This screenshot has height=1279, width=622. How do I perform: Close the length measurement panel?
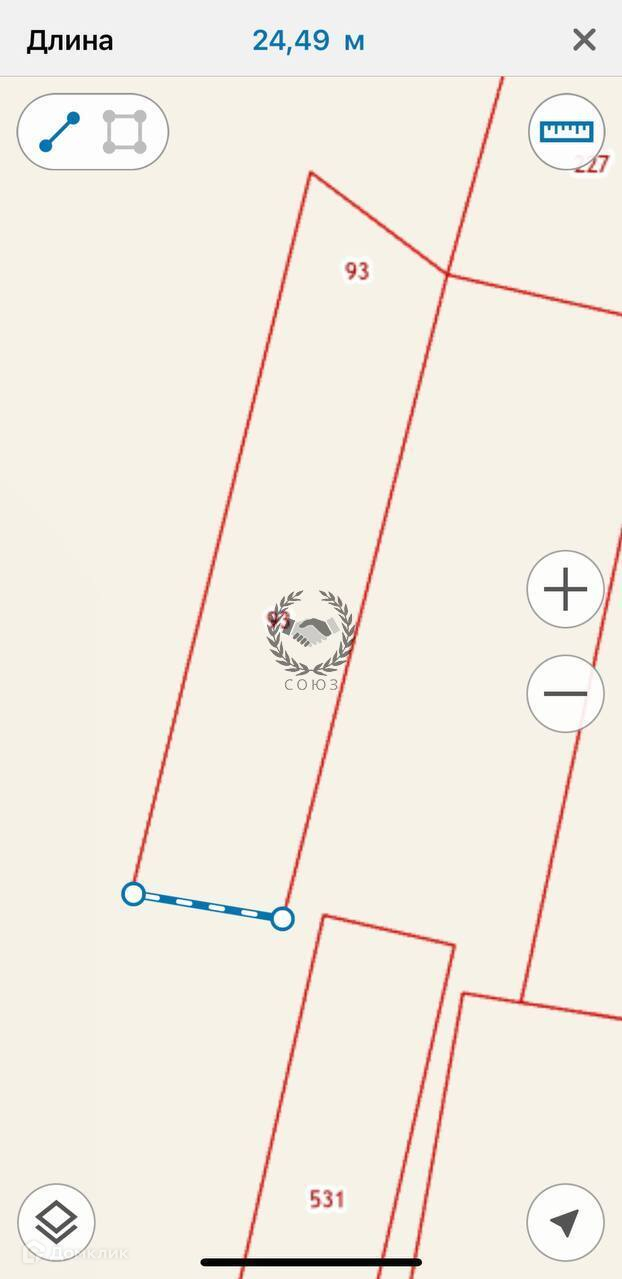coord(584,40)
